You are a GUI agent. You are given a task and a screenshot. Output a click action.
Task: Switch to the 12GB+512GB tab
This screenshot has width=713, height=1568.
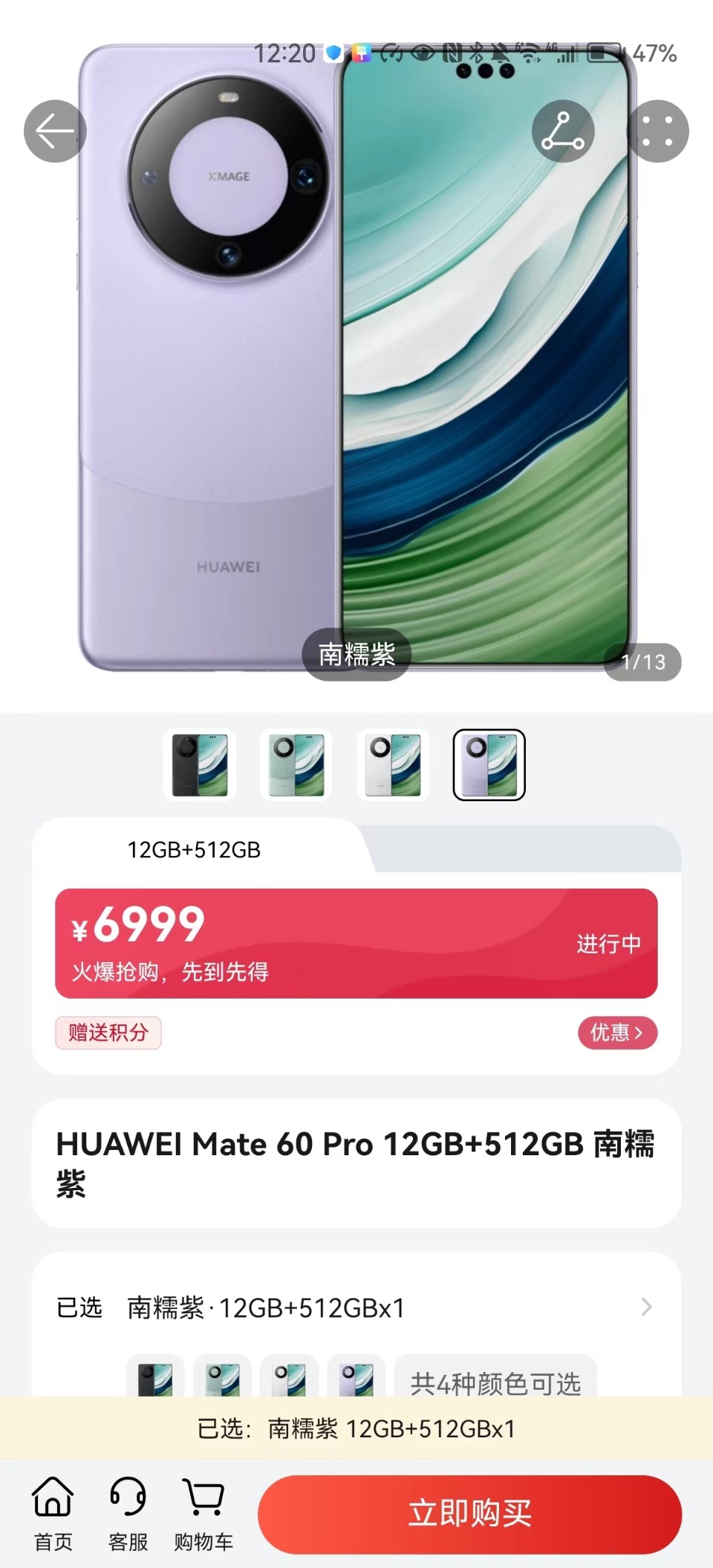[x=194, y=849]
